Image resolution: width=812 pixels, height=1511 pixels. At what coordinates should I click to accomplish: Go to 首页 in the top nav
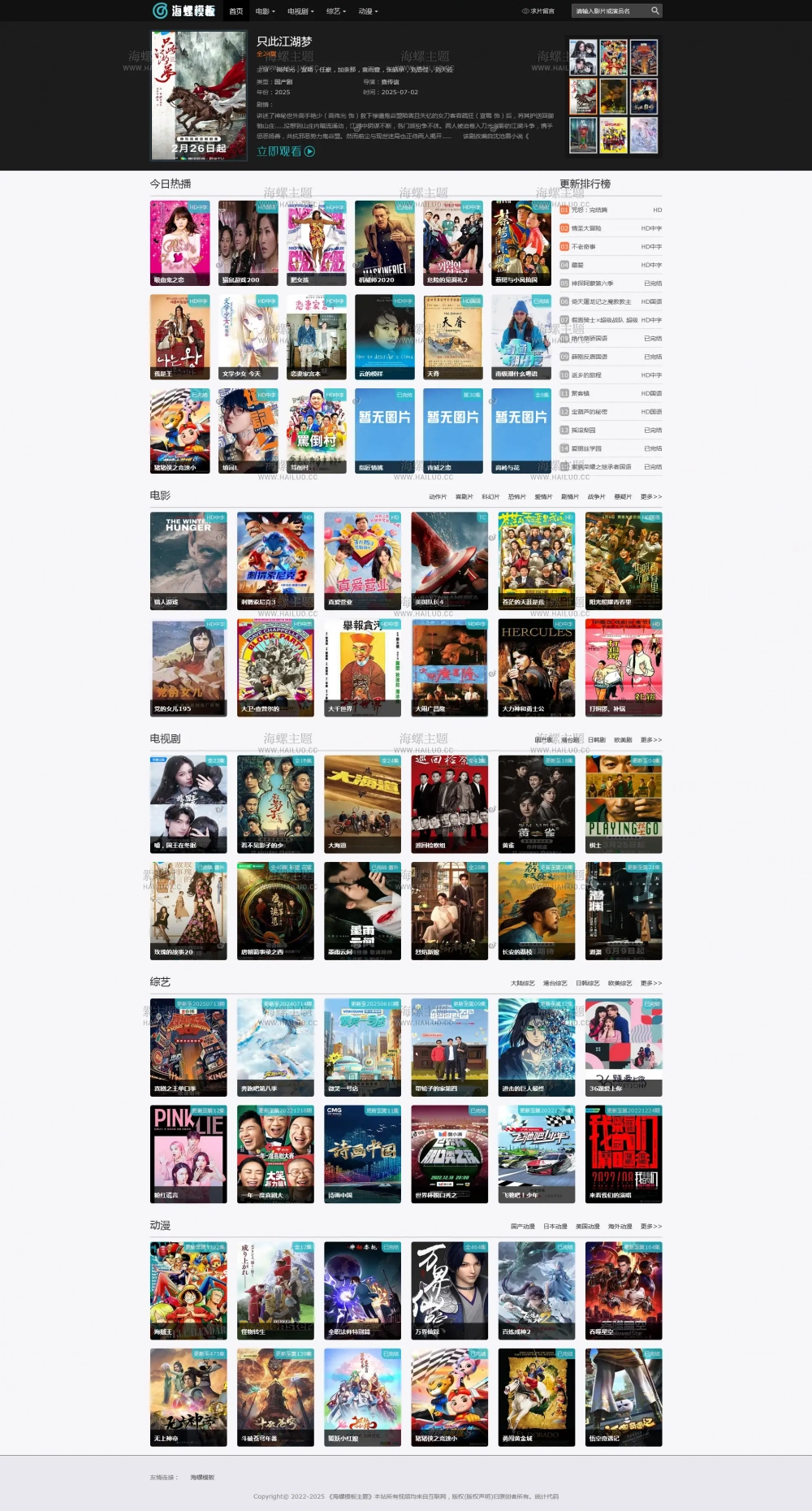coord(235,11)
